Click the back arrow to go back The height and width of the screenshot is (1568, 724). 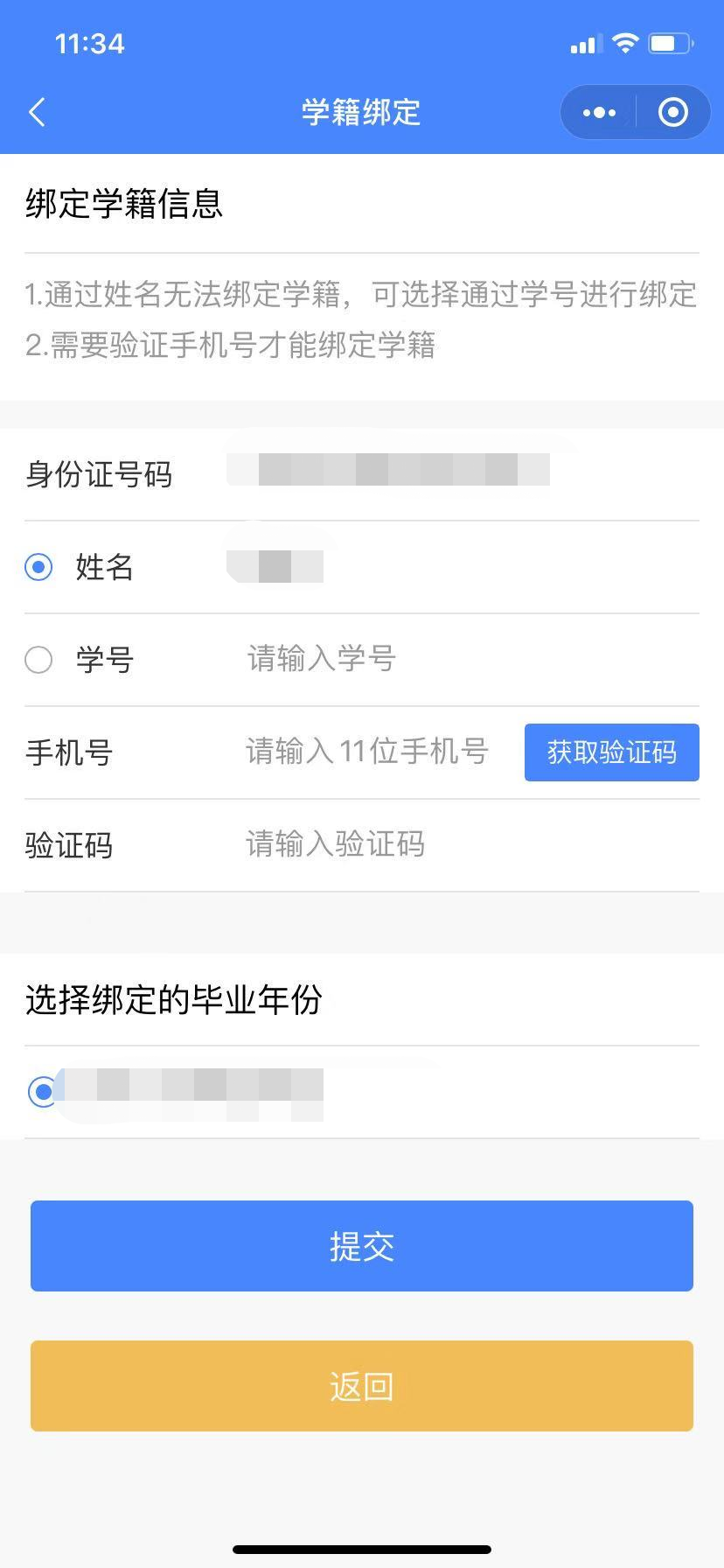(x=36, y=112)
